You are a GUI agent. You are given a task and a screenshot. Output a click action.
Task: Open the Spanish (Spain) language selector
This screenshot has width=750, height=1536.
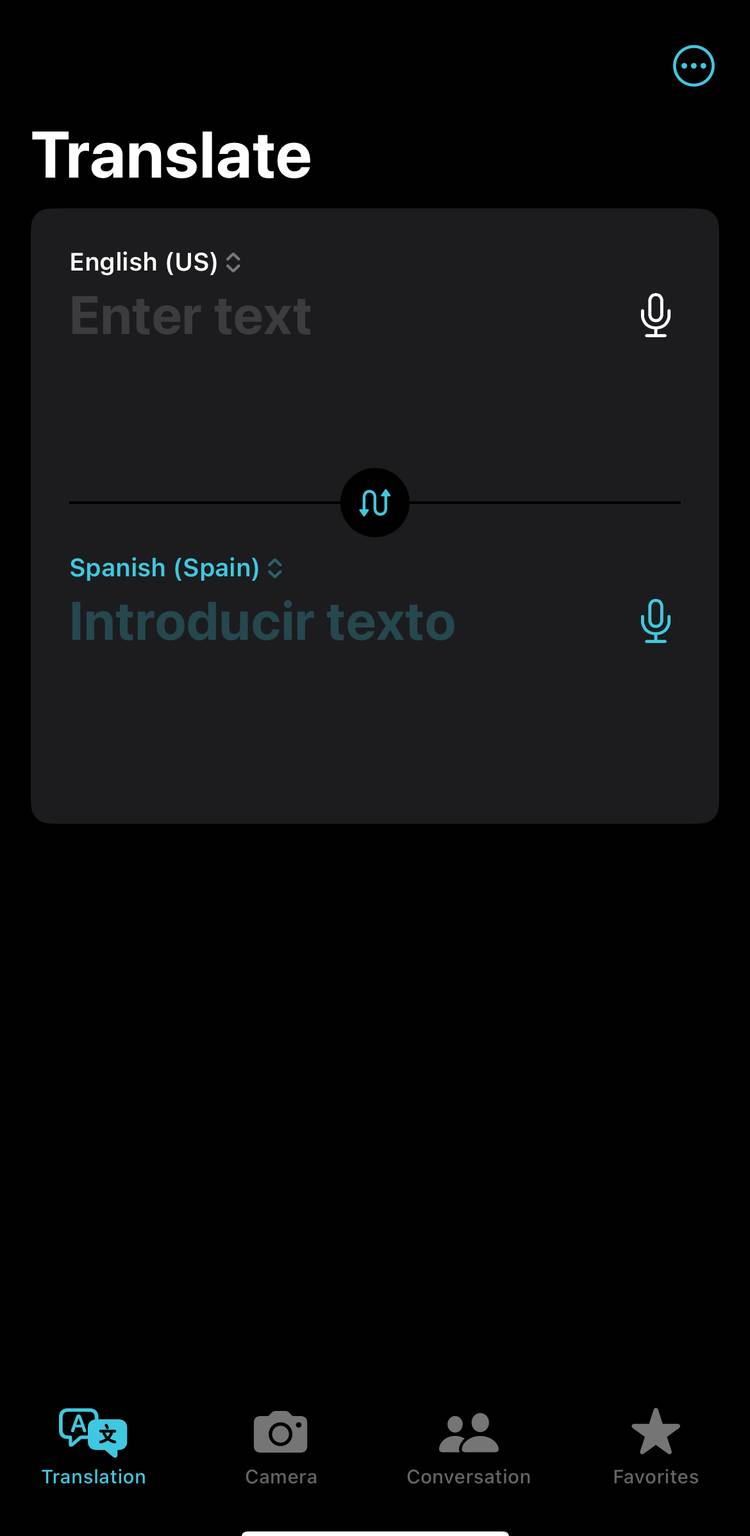(165, 567)
